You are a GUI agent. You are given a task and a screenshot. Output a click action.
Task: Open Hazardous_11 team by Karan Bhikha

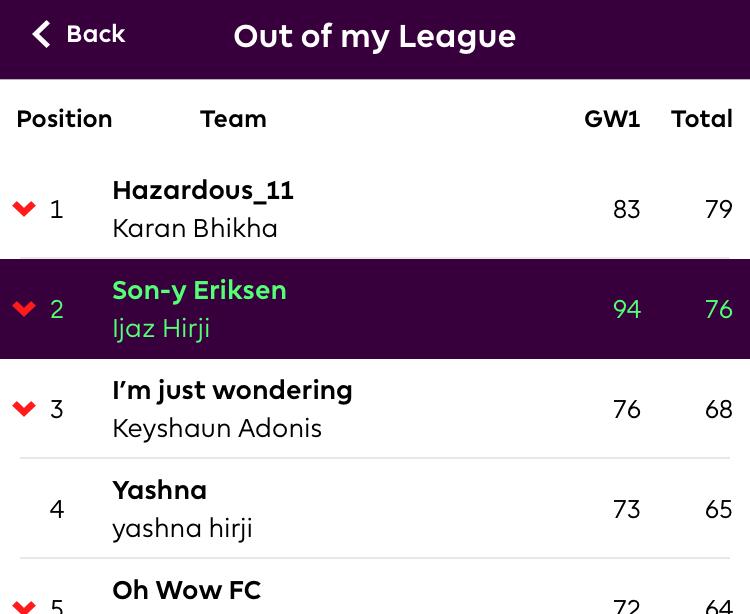203,209
